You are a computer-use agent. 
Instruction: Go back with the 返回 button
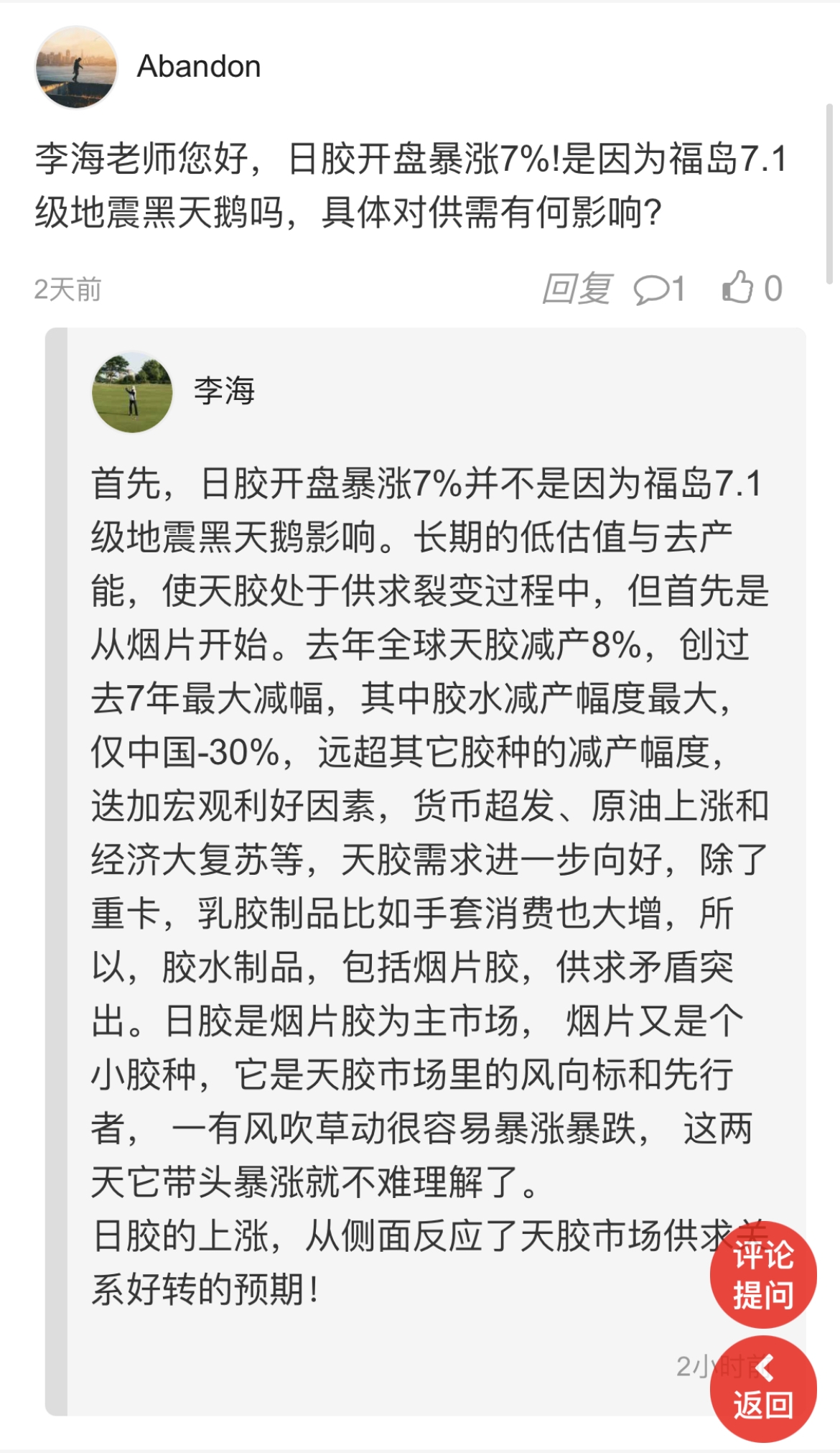click(x=762, y=1388)
